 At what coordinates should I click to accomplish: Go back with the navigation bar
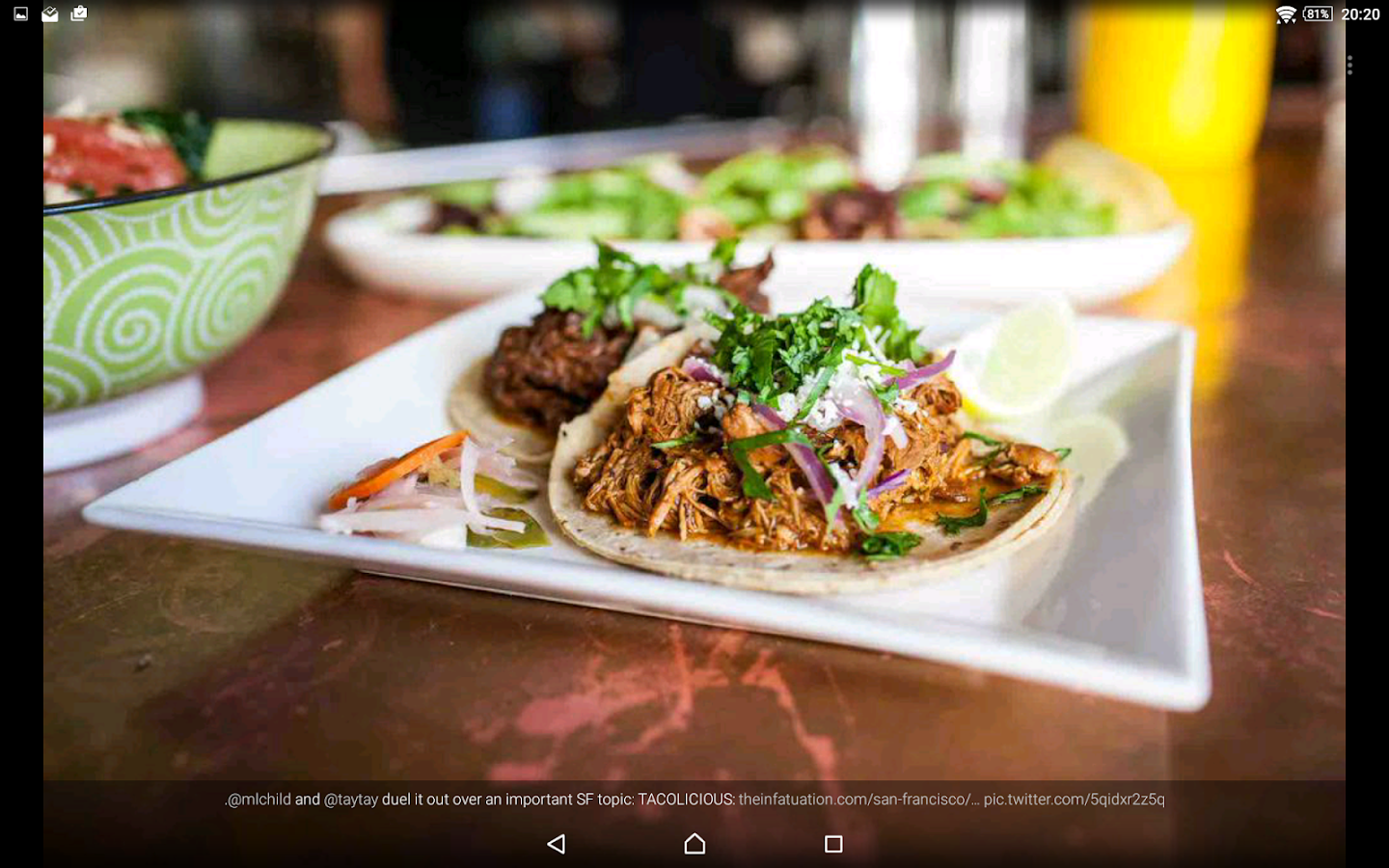click(557, 844)
